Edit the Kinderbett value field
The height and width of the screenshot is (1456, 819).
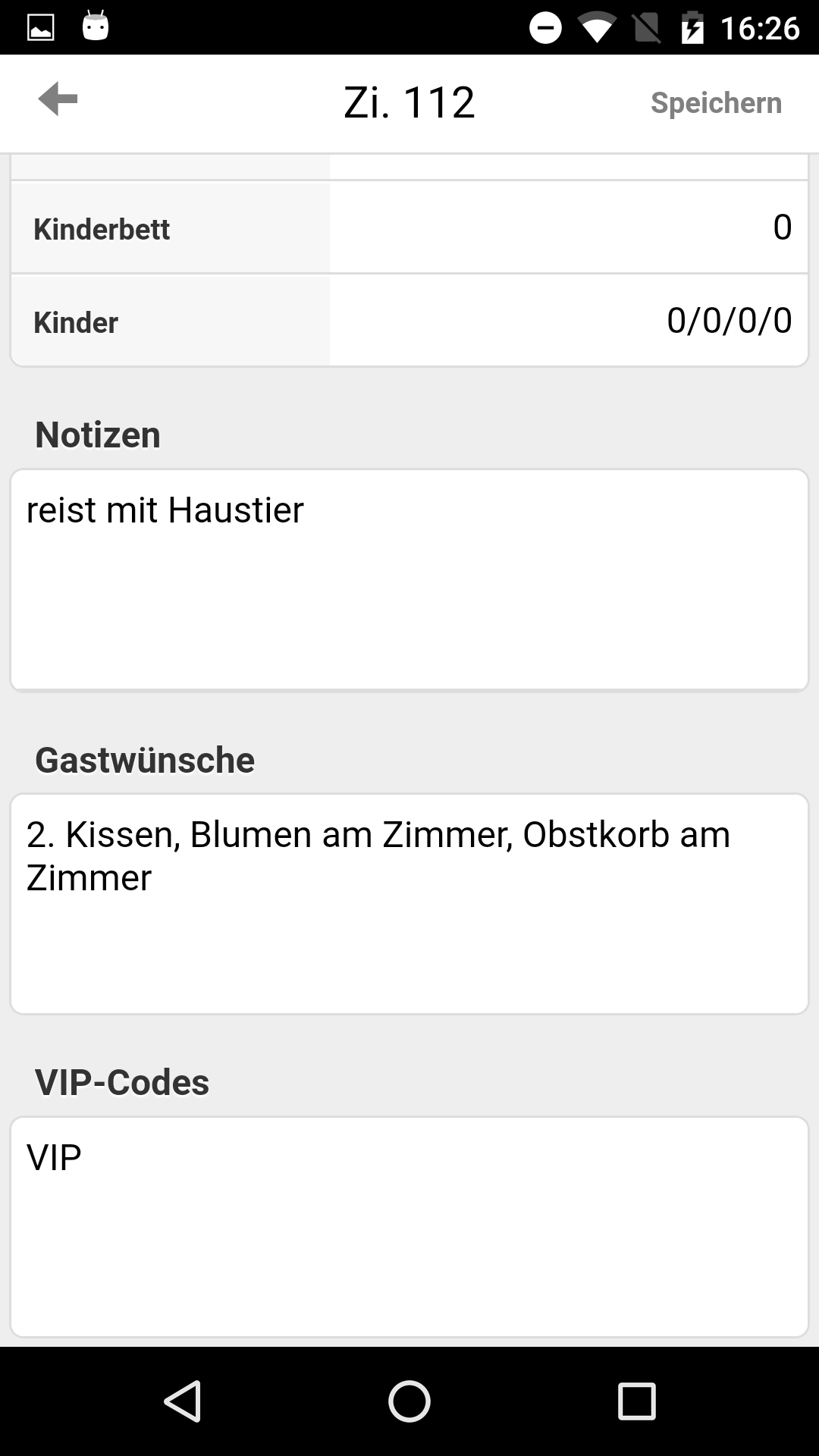(x=569, y=227)
